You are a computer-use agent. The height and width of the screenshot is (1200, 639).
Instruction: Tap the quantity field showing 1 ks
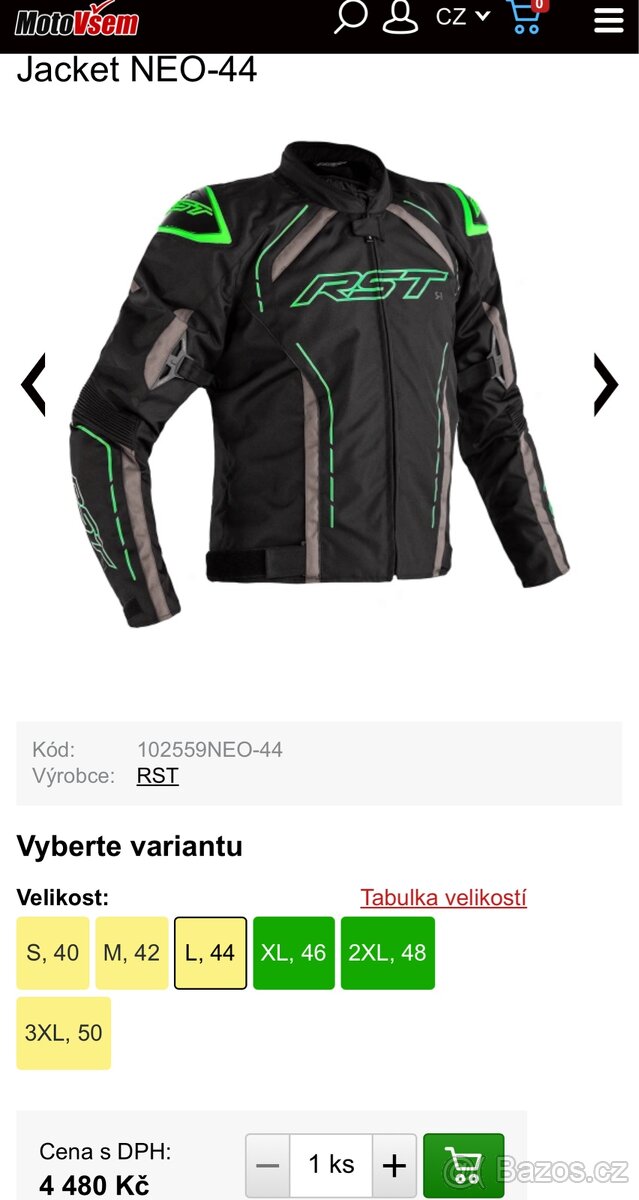pyautogui.click(x=331, y=1165)
